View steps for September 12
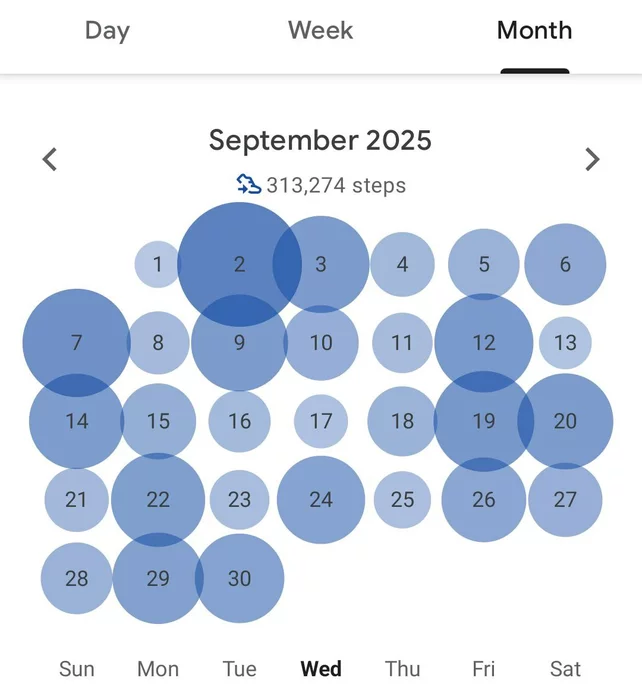Viewport: 642px width, 700px height. pos(484,343)
